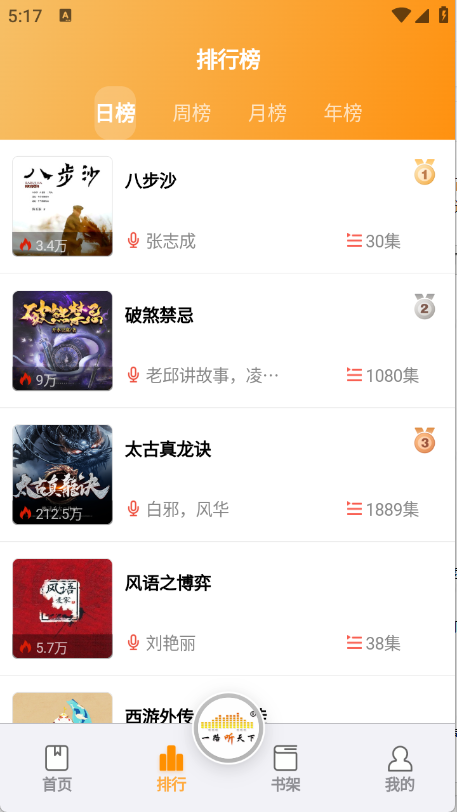Open the audiobook 八步沙

pos(228,207)
